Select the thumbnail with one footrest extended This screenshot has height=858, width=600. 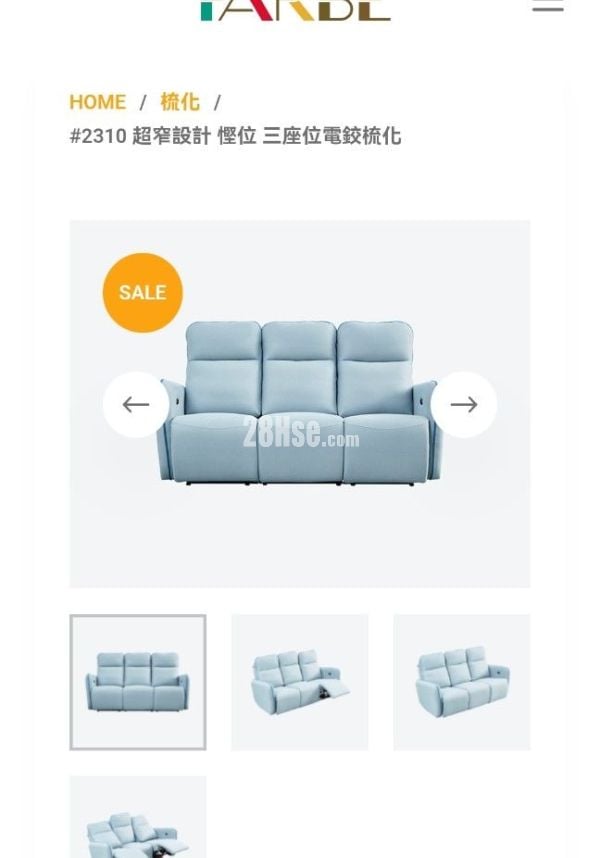pyautogui.click(x=300, y=682)
